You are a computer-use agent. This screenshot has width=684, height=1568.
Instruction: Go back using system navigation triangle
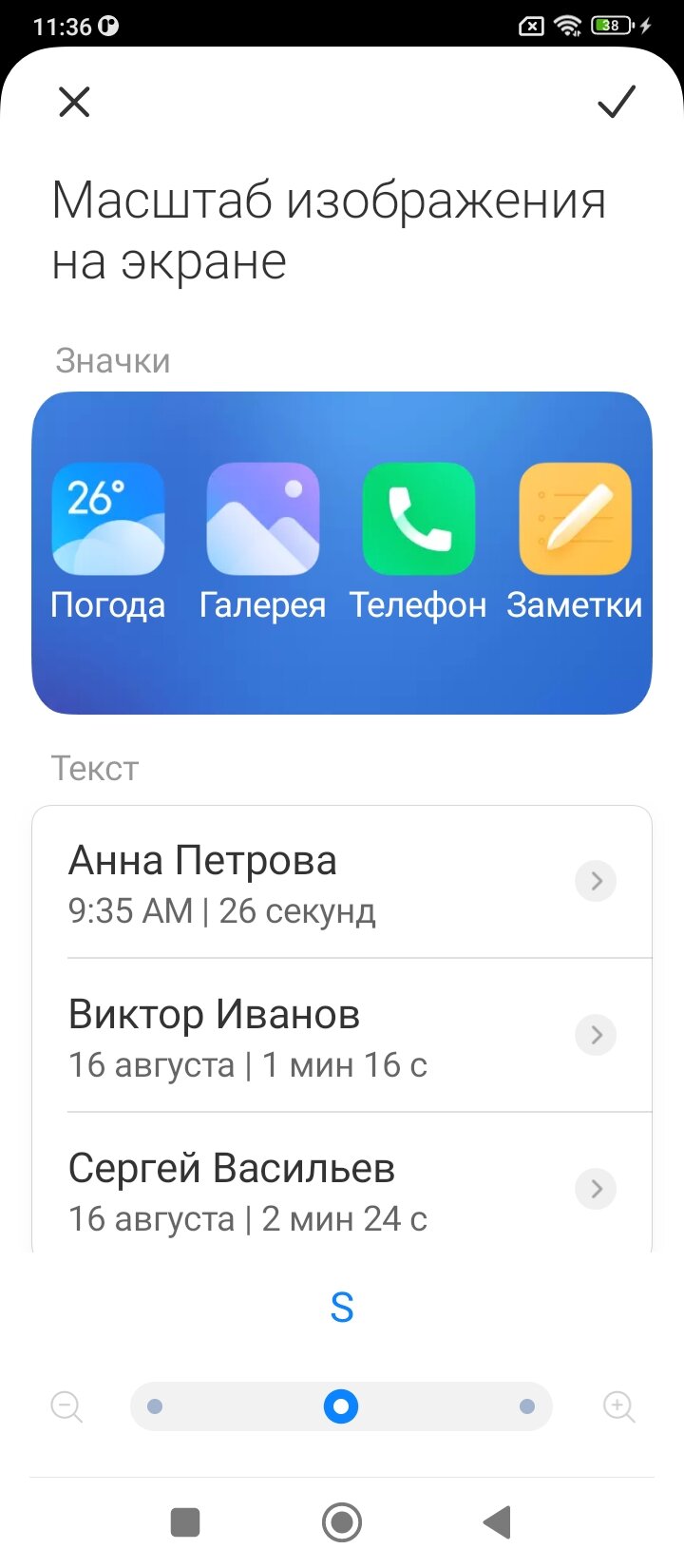click(498, 1521)
